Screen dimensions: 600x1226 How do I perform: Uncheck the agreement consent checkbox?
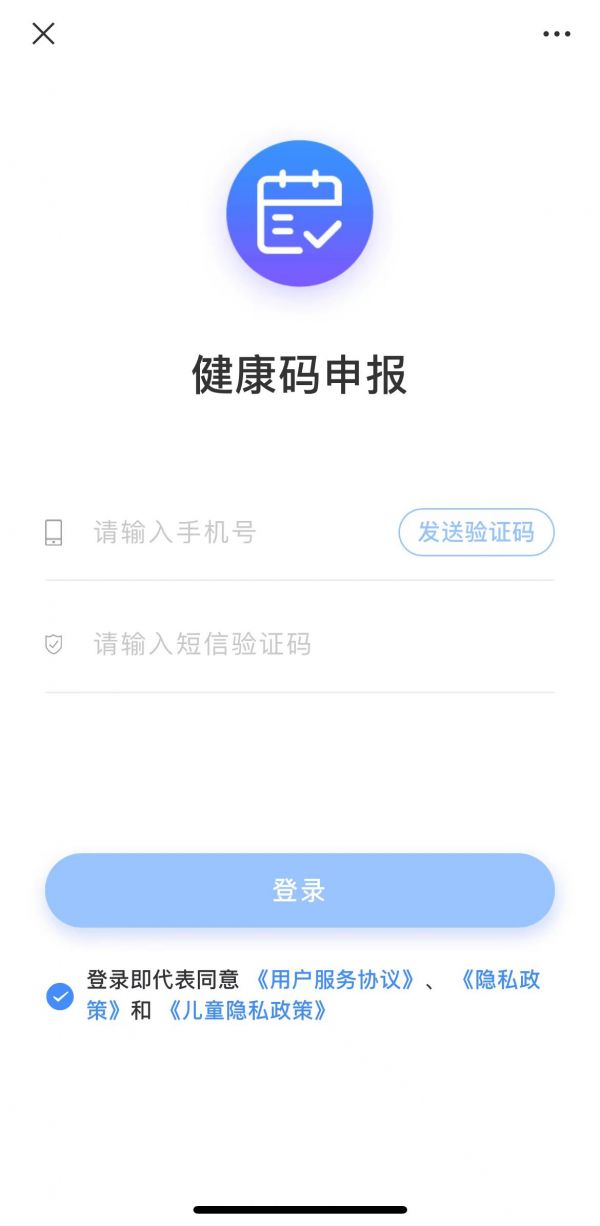coord(60,996)
